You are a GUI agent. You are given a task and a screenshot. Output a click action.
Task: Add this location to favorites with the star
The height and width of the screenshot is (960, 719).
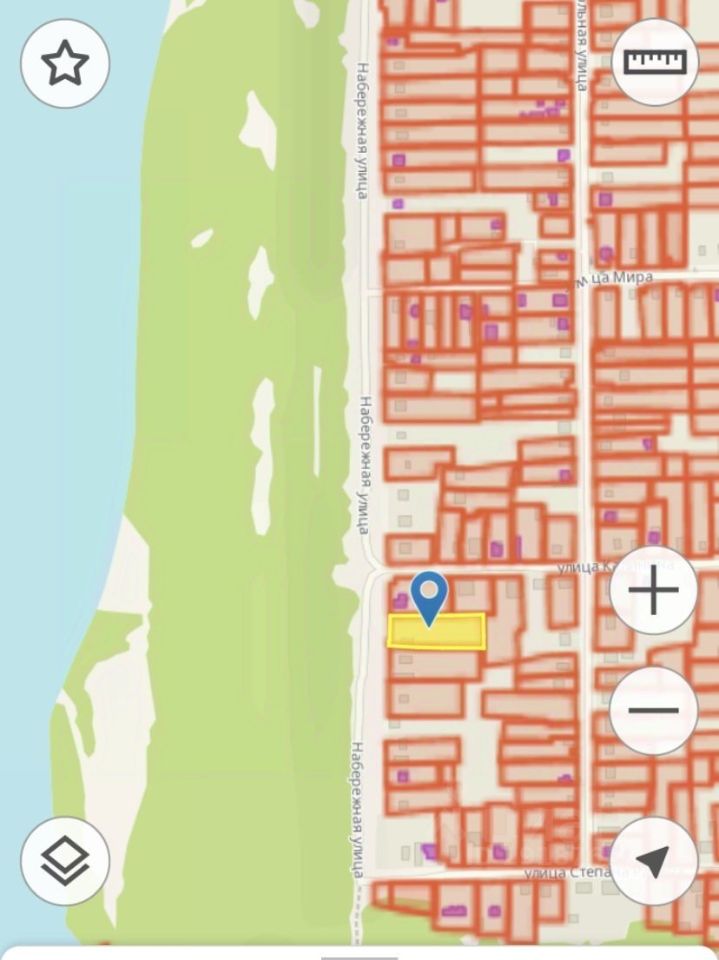[x=65, y=64]
